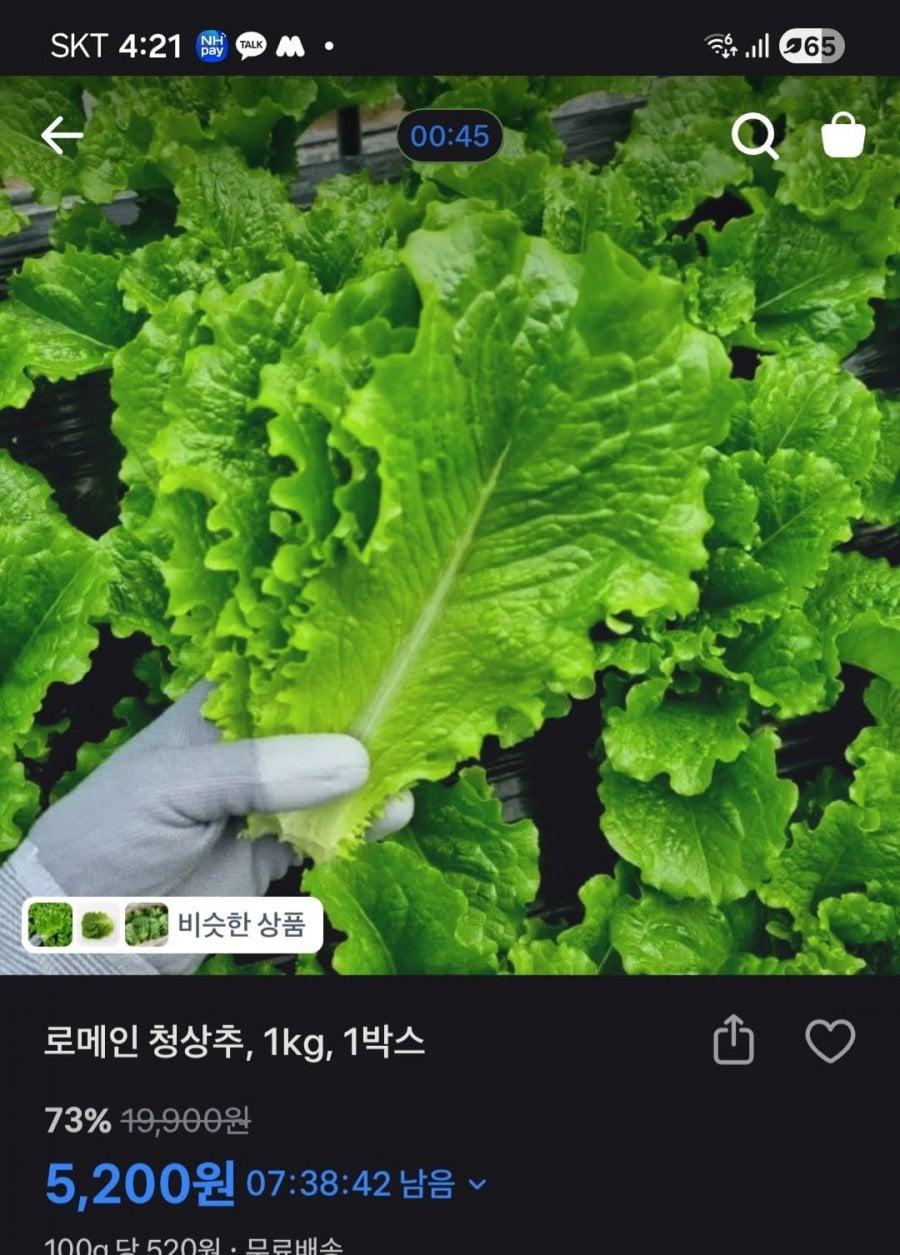Open product search magnifier
This screenshot has width=900, height=1255.
pos(754,136)
